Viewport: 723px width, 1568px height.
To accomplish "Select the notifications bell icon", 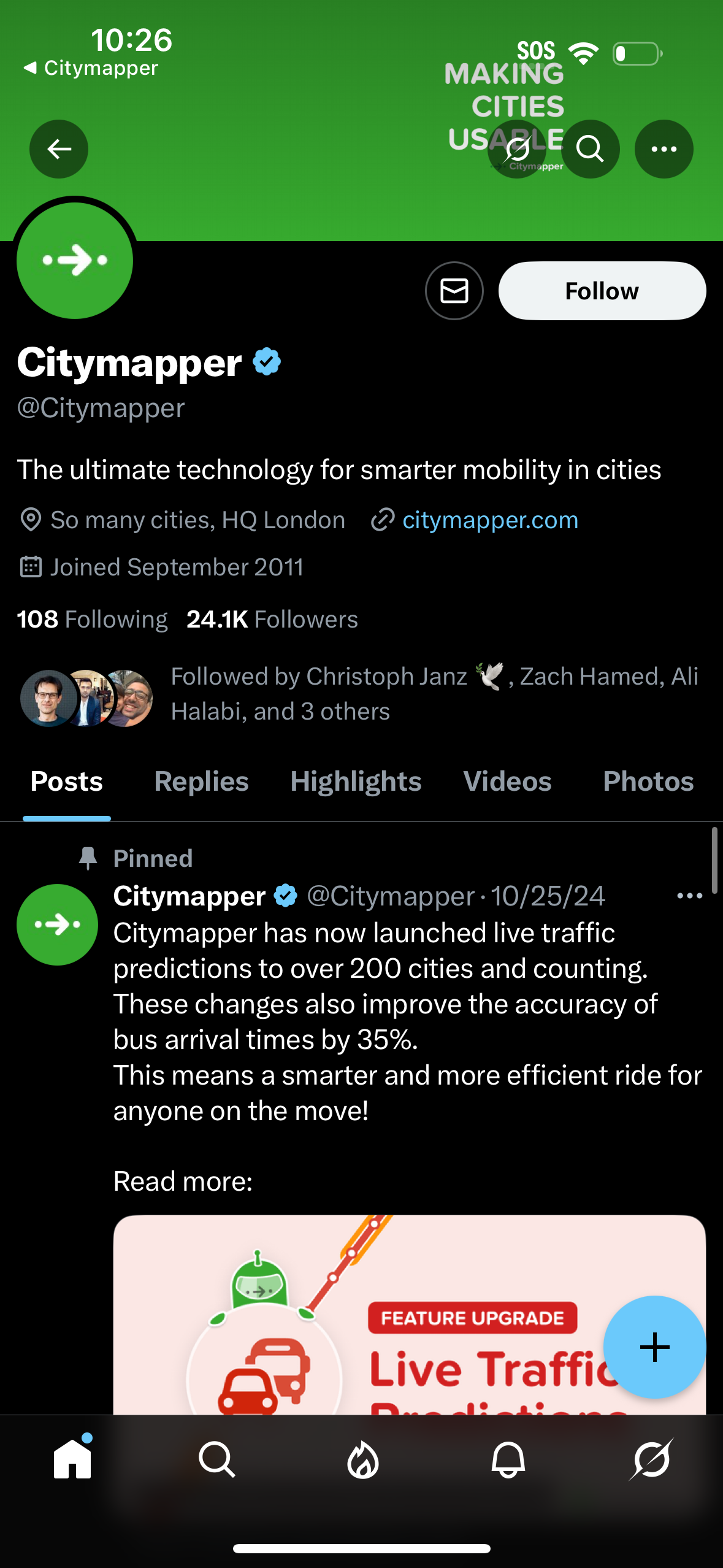I will [x=508, y=1459].
